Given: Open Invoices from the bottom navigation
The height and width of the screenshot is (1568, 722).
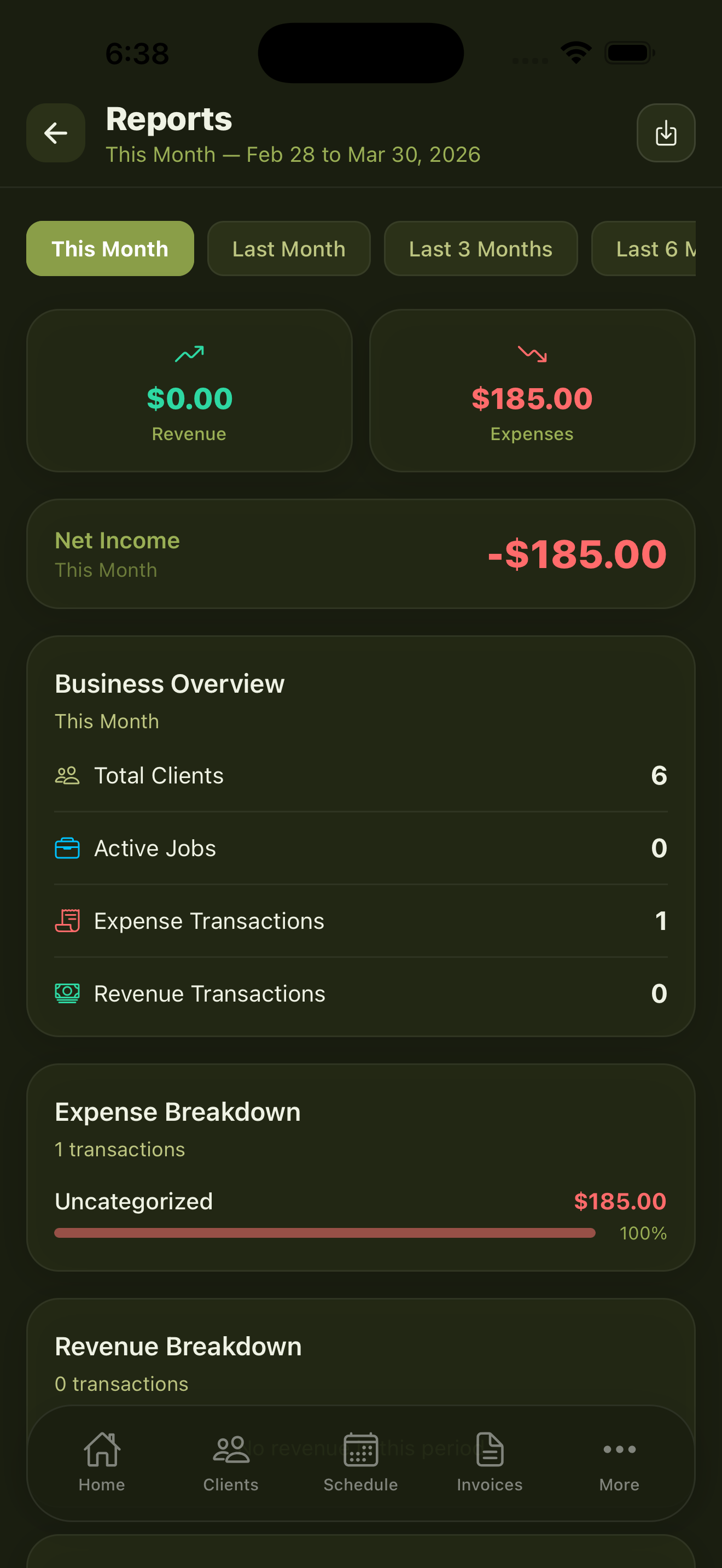Looking at the screenshot, I should coord(490,1450).
